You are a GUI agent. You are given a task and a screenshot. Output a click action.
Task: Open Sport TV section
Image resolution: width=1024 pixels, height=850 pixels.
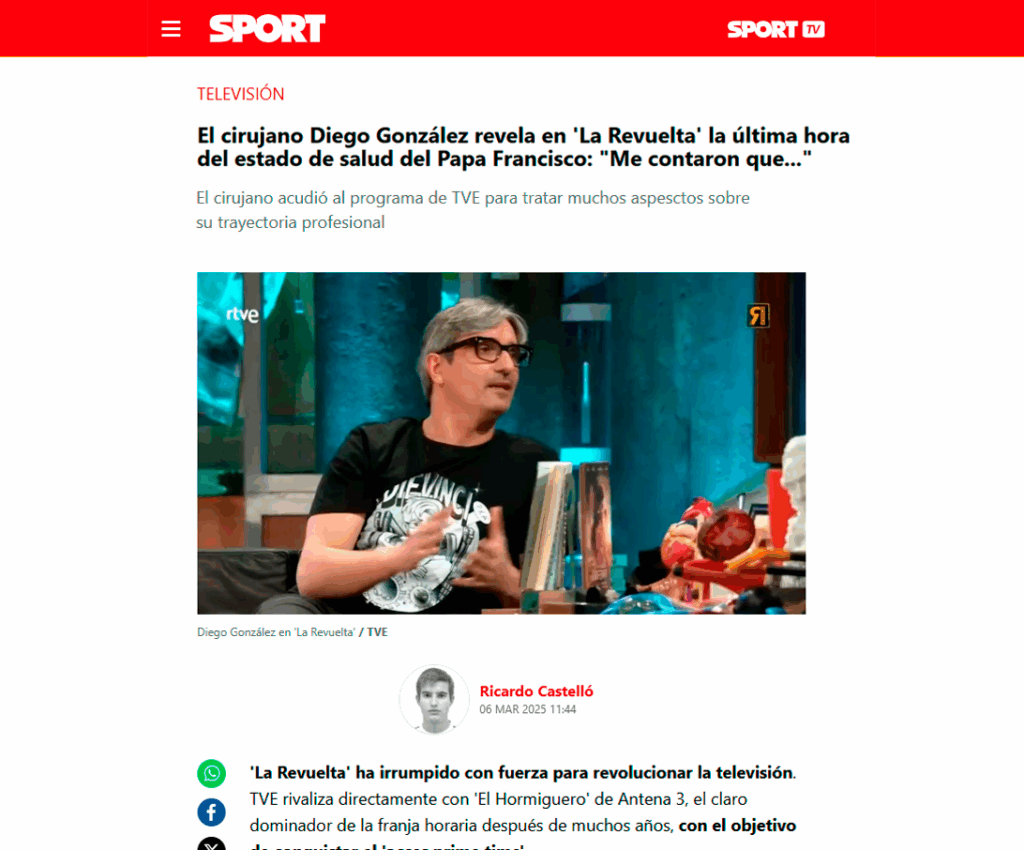(x=775, y=29)
